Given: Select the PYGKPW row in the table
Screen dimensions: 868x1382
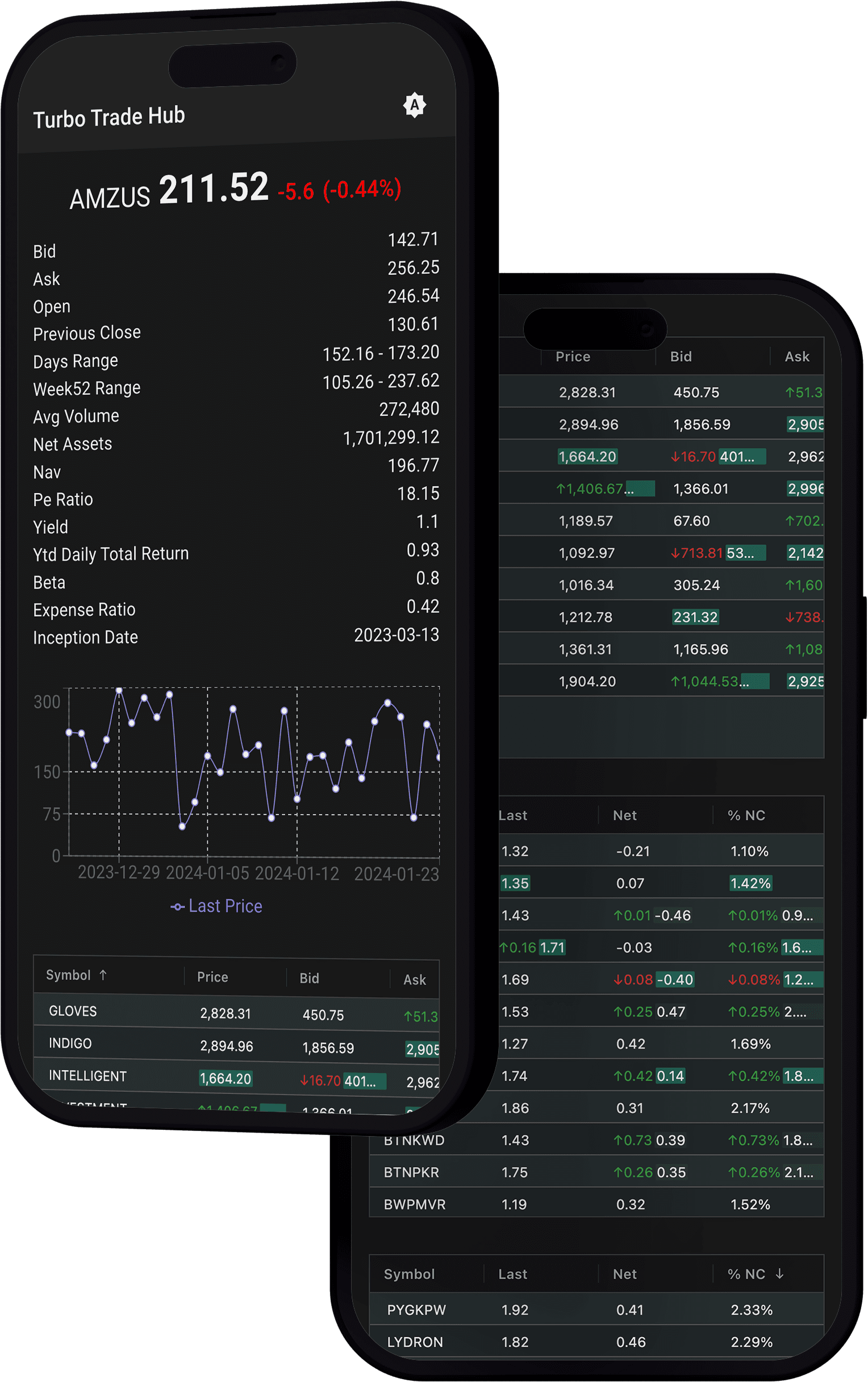Looking at the screenshot, I should 416,1310.
